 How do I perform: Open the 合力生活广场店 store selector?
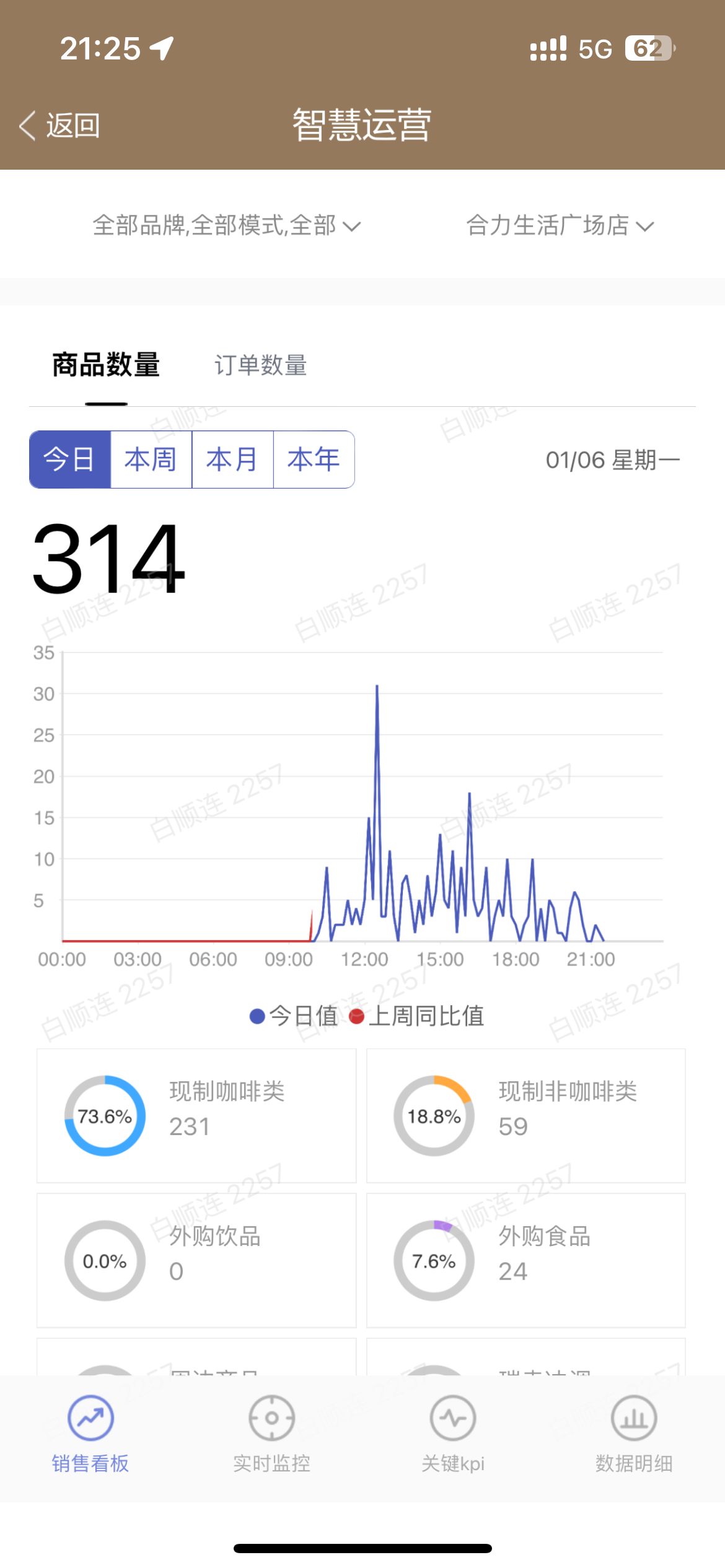559,225
